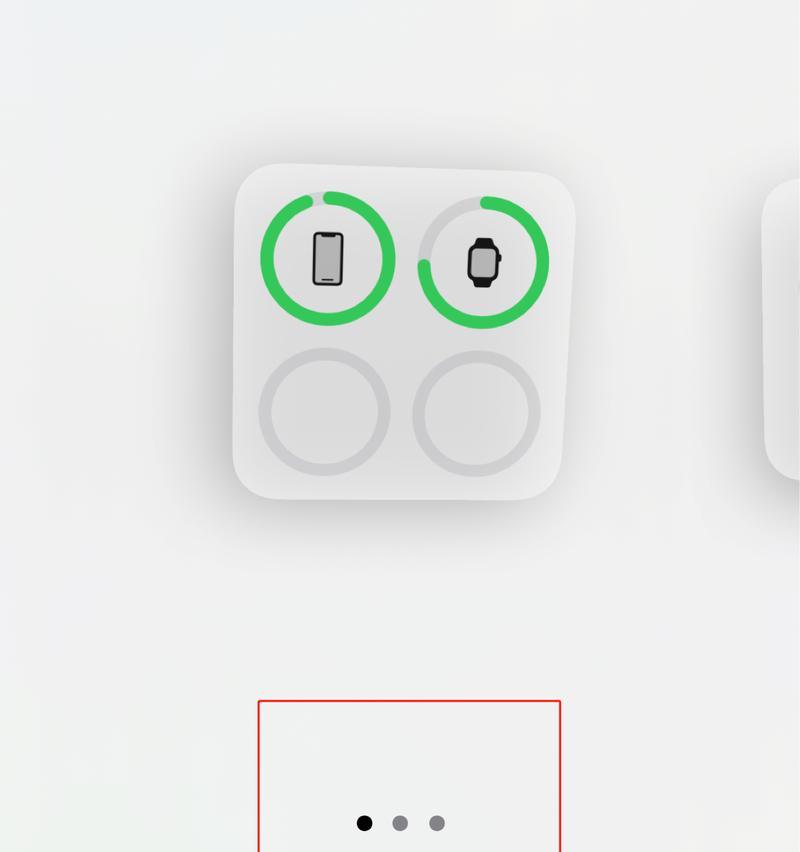Select the batteries widget preview
Screen dimensions: 800x852
(402, 332)
